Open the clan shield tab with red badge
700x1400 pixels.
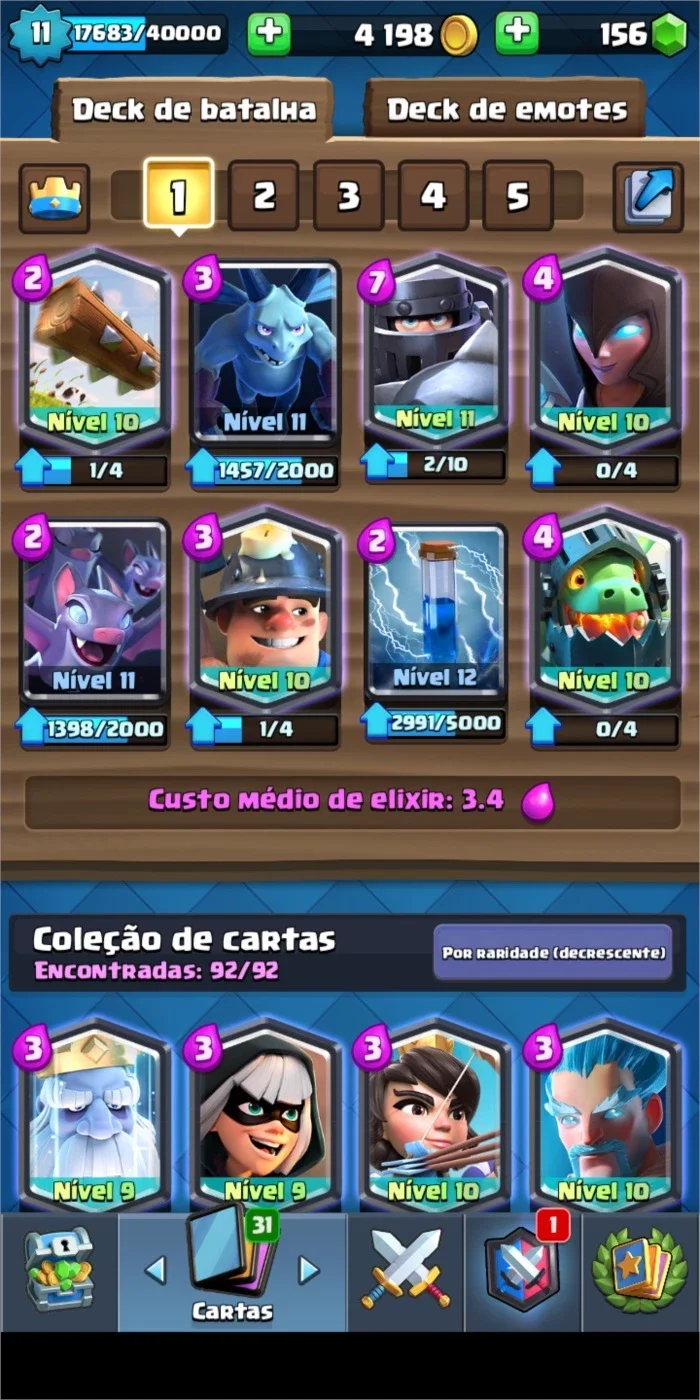pos(523,1271)
